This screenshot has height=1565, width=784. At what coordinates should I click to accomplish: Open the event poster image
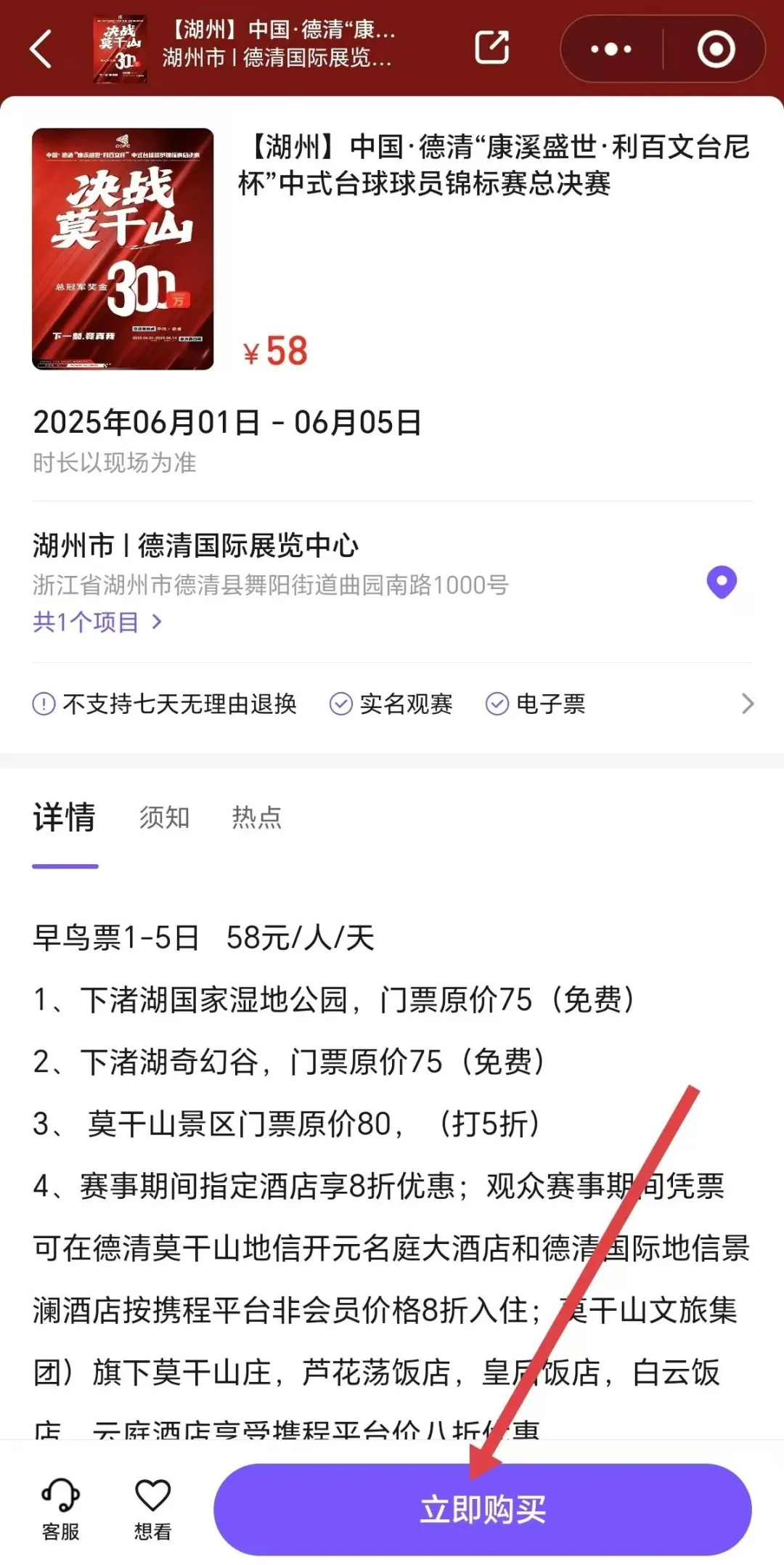pyautogui.click(x=123, y=249)
